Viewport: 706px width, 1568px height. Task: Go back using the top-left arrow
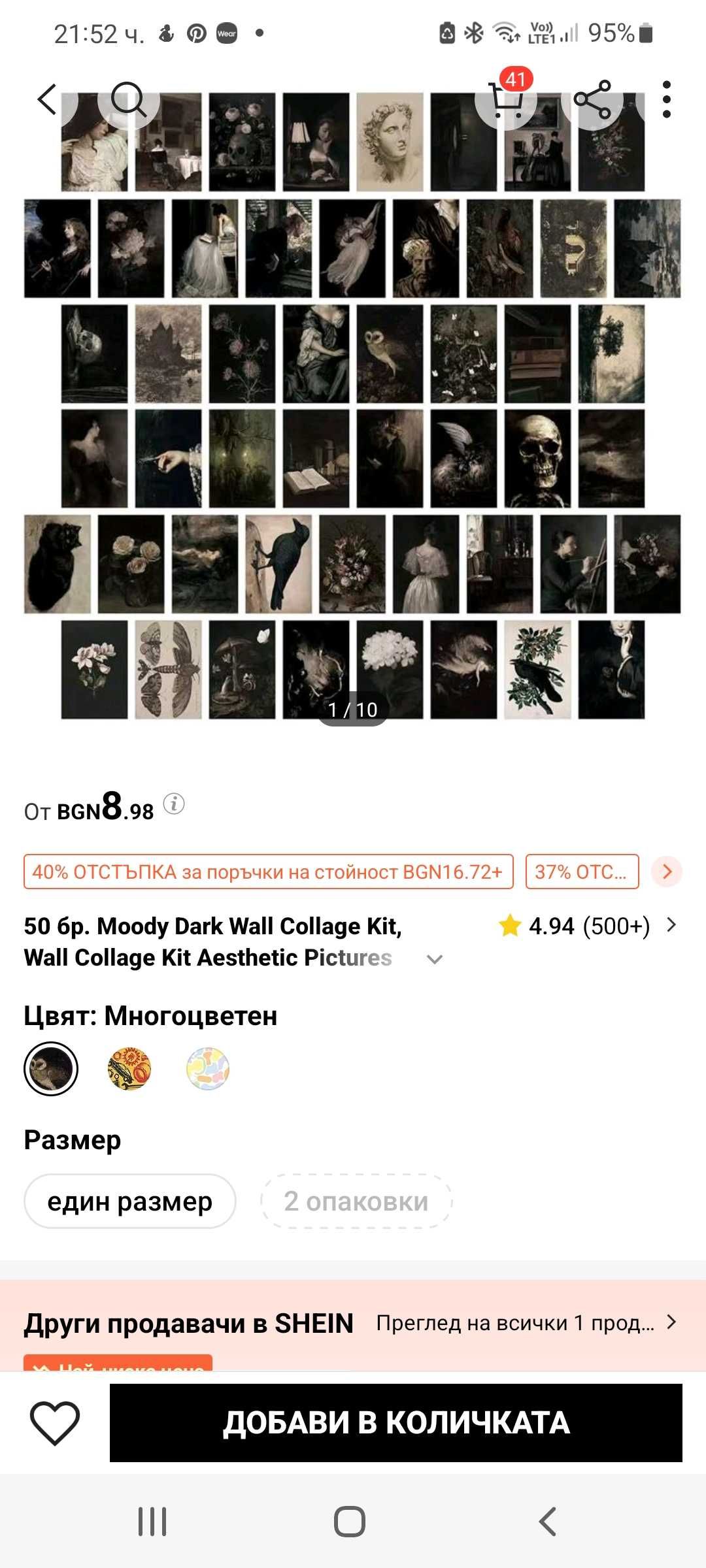47,99
